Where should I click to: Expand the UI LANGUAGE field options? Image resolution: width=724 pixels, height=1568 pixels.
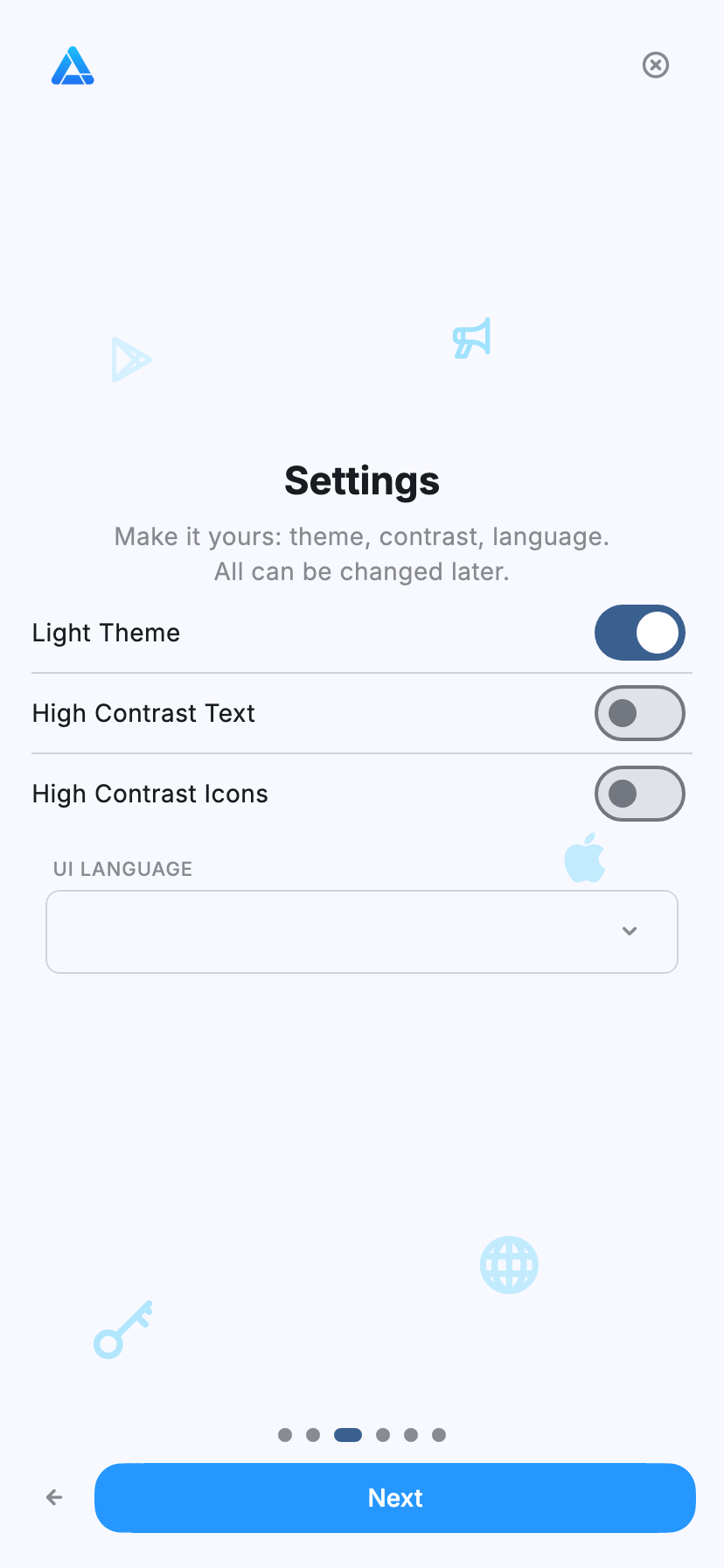362,931
